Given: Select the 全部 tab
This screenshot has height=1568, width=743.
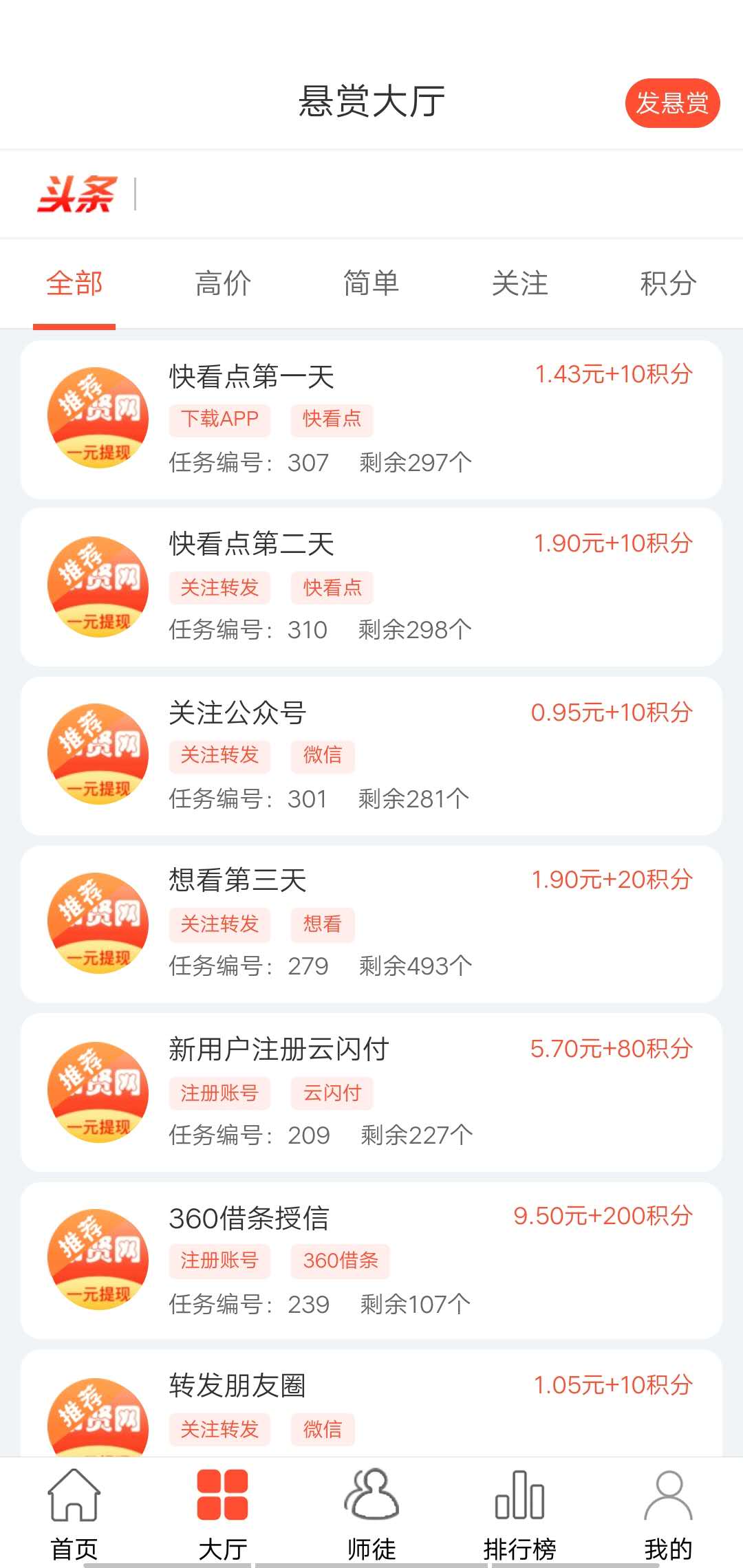Looking at the screenshot, I should [74, 283].
